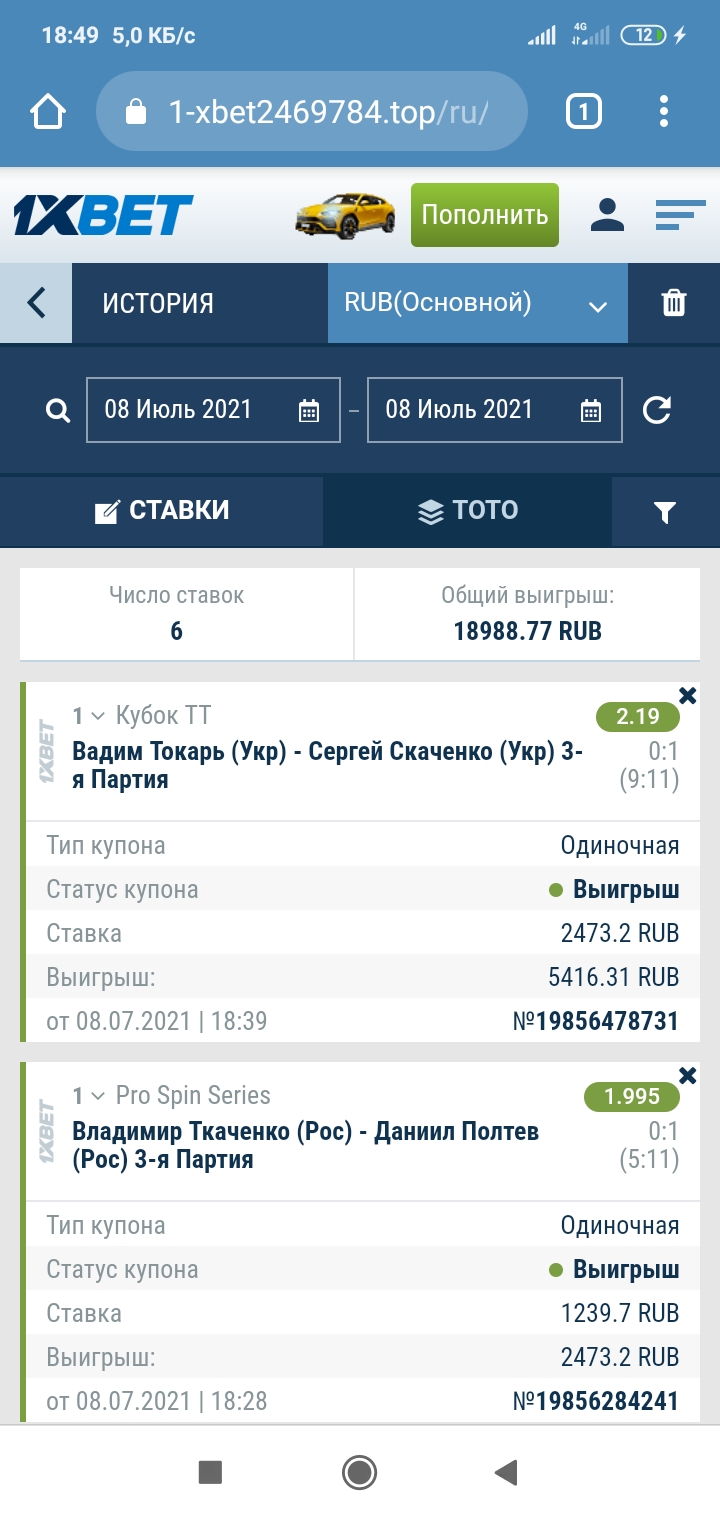
Task: Tap the trash delete icon
Action: [x=674, y=303]
